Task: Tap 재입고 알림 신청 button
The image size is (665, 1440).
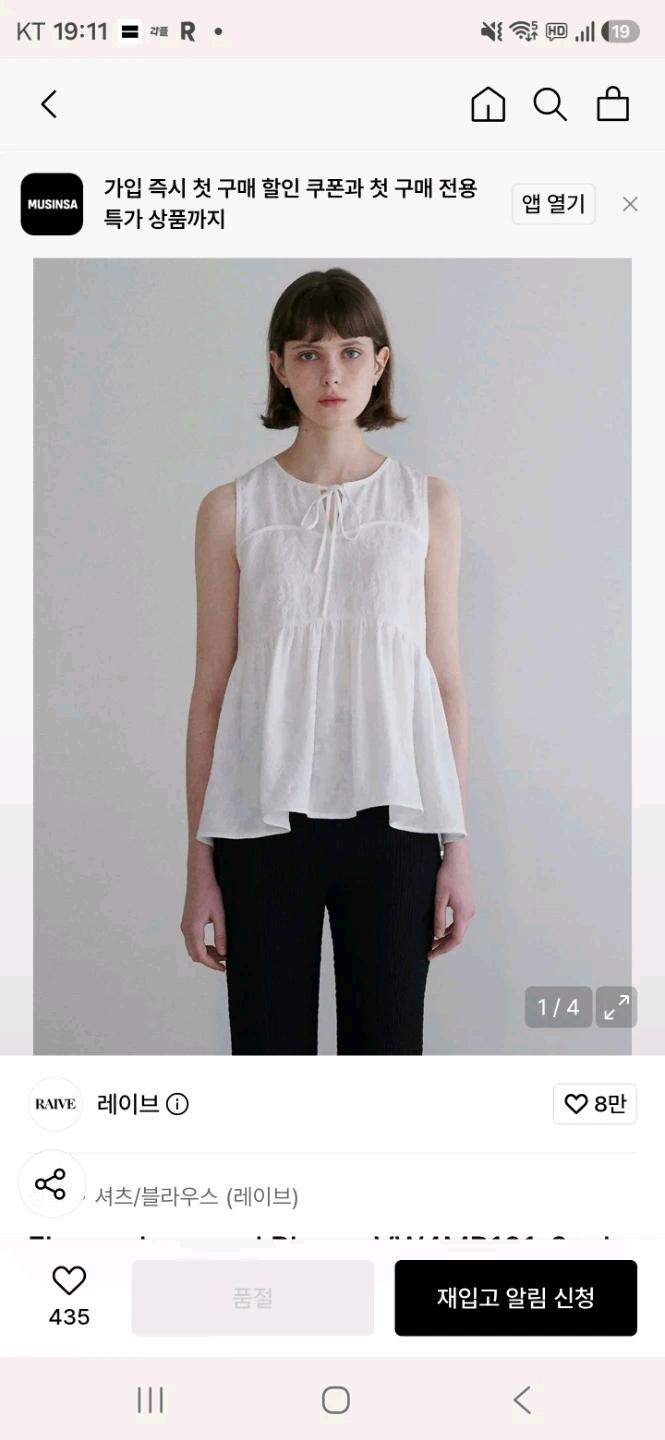Action: (516, 1298)
